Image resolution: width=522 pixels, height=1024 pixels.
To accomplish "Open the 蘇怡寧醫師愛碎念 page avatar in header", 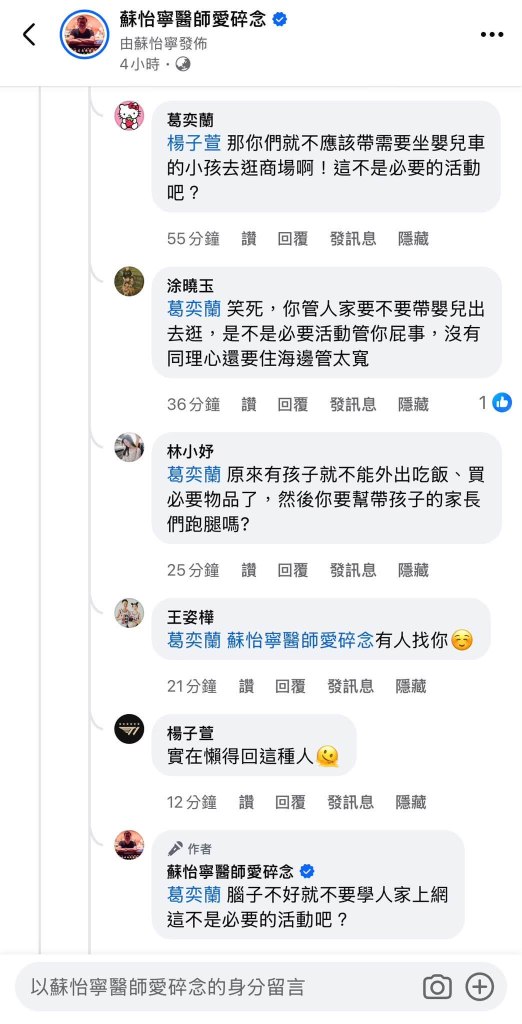I will (84, 35).
